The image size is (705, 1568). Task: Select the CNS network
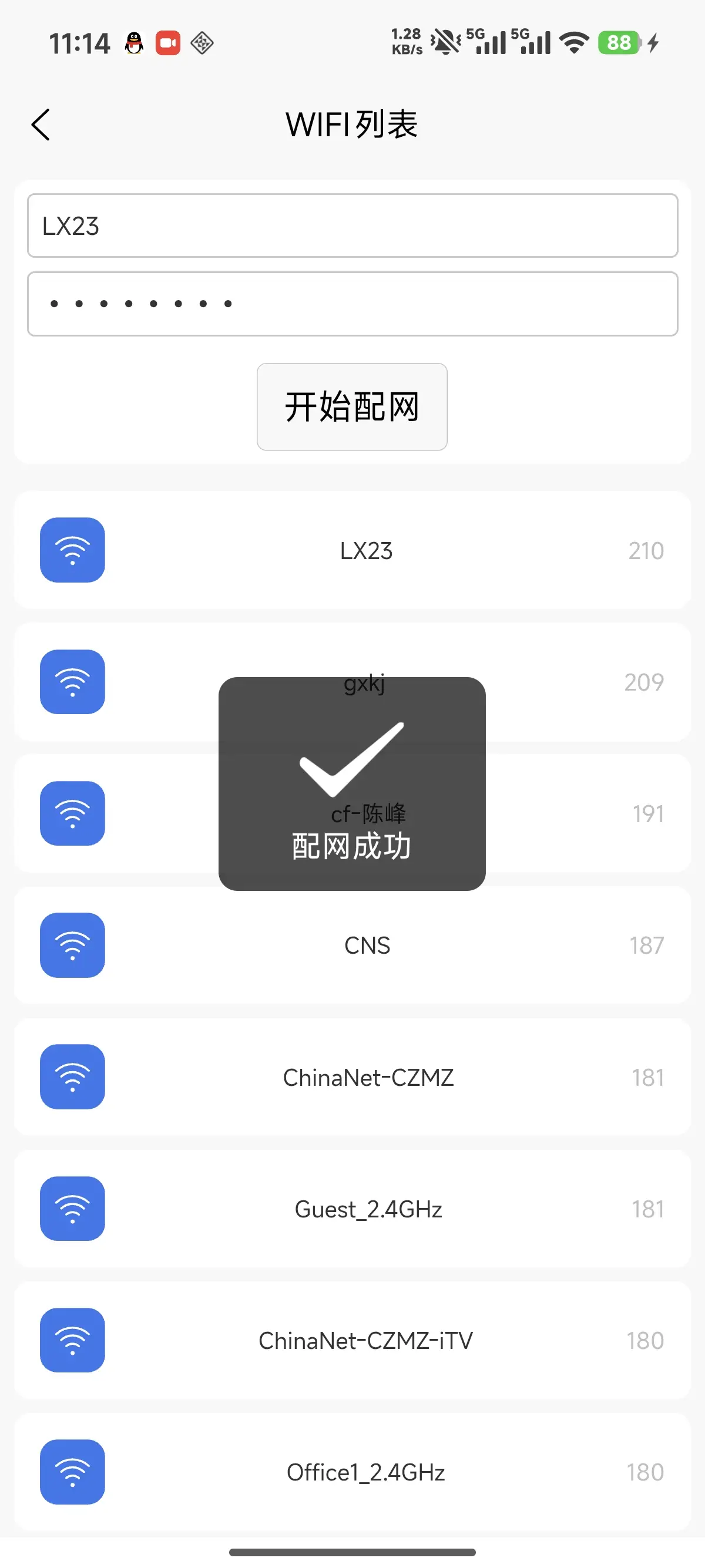(352, 945)
